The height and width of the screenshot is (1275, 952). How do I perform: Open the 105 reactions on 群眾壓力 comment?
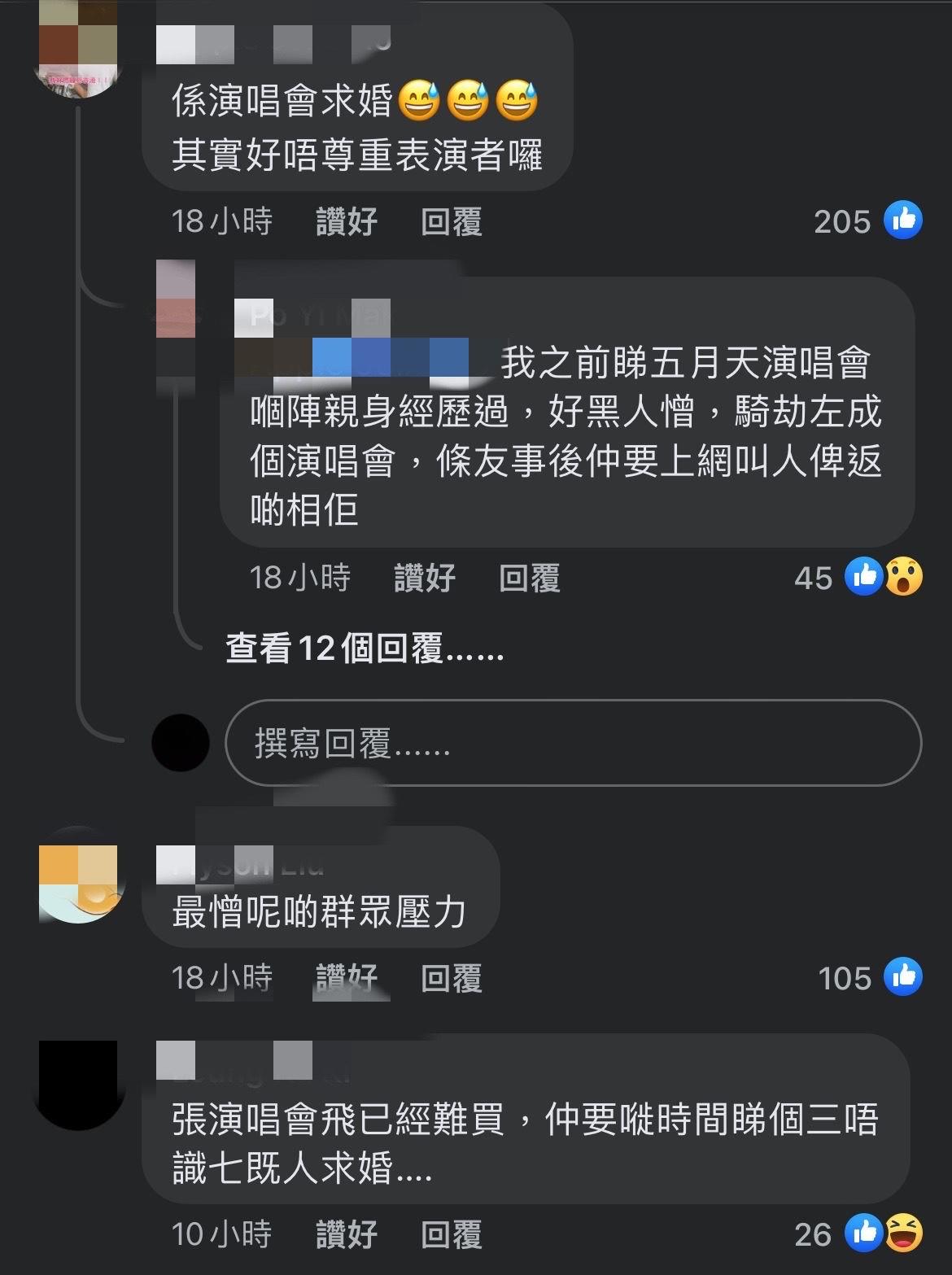pyautogui.click(x=870, y=978)
